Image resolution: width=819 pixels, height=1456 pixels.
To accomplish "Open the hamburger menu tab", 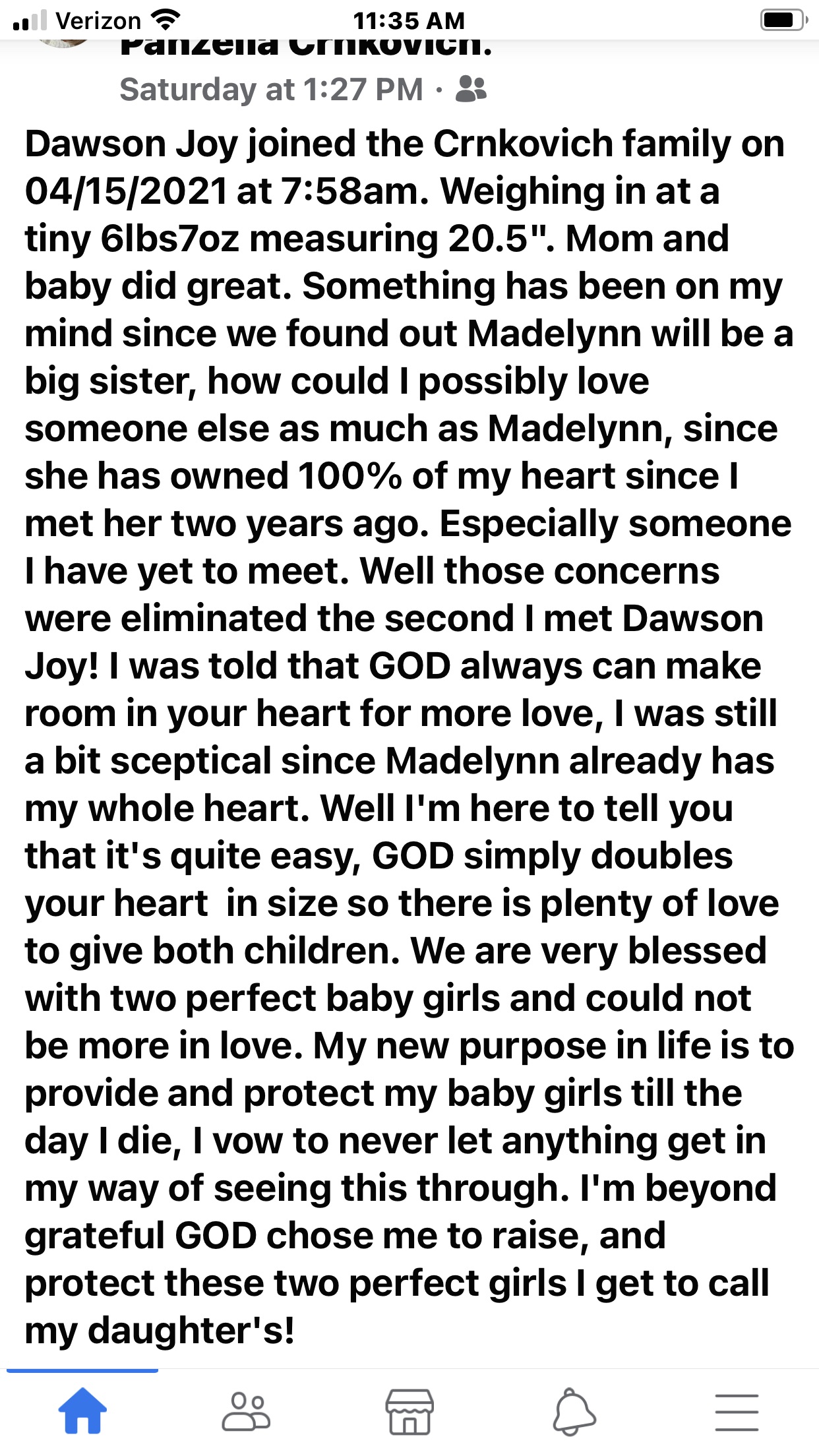I will [x=737, y=1412].
